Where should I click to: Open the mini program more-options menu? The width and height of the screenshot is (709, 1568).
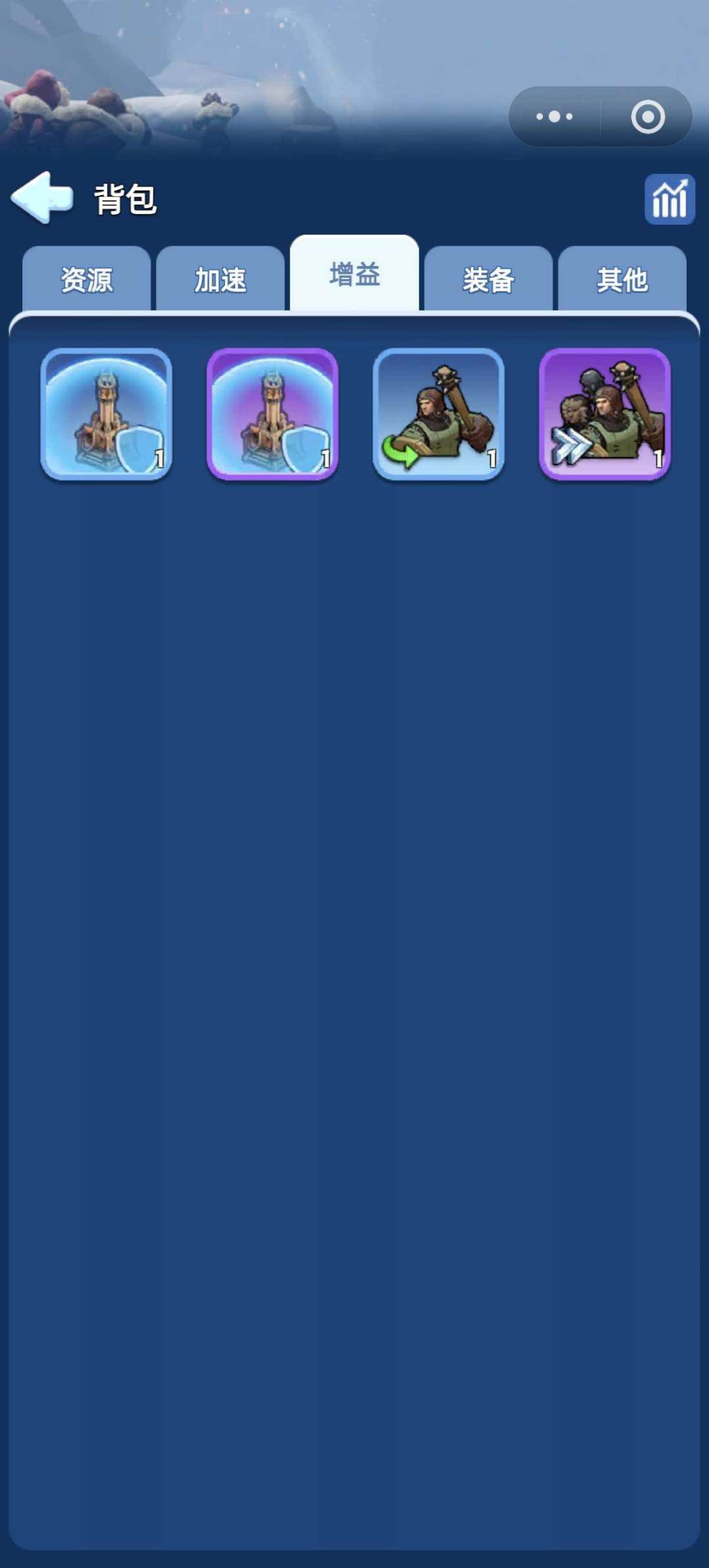click(x=554, y=117)
